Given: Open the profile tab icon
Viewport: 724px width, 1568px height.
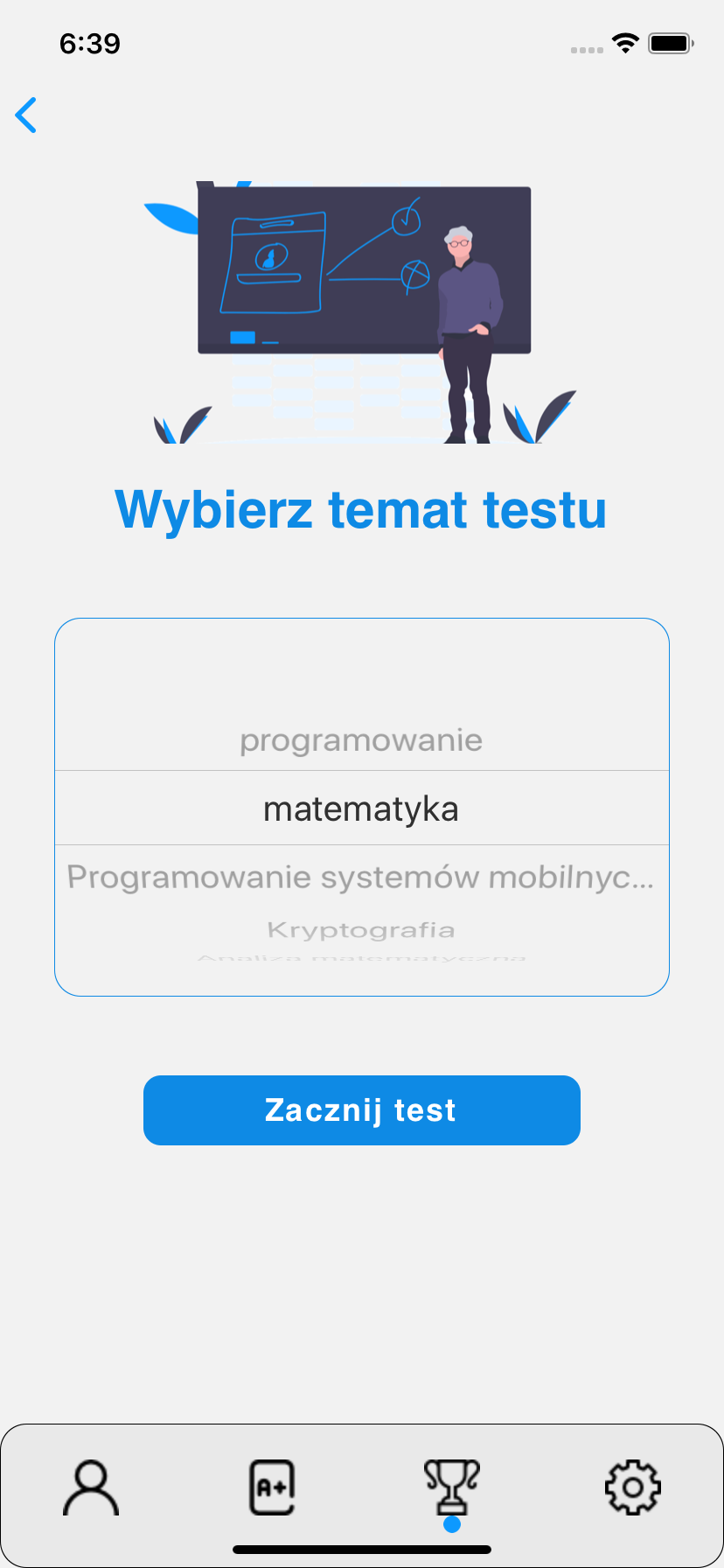Looking at the screenshot, I should pos(90,1485).
